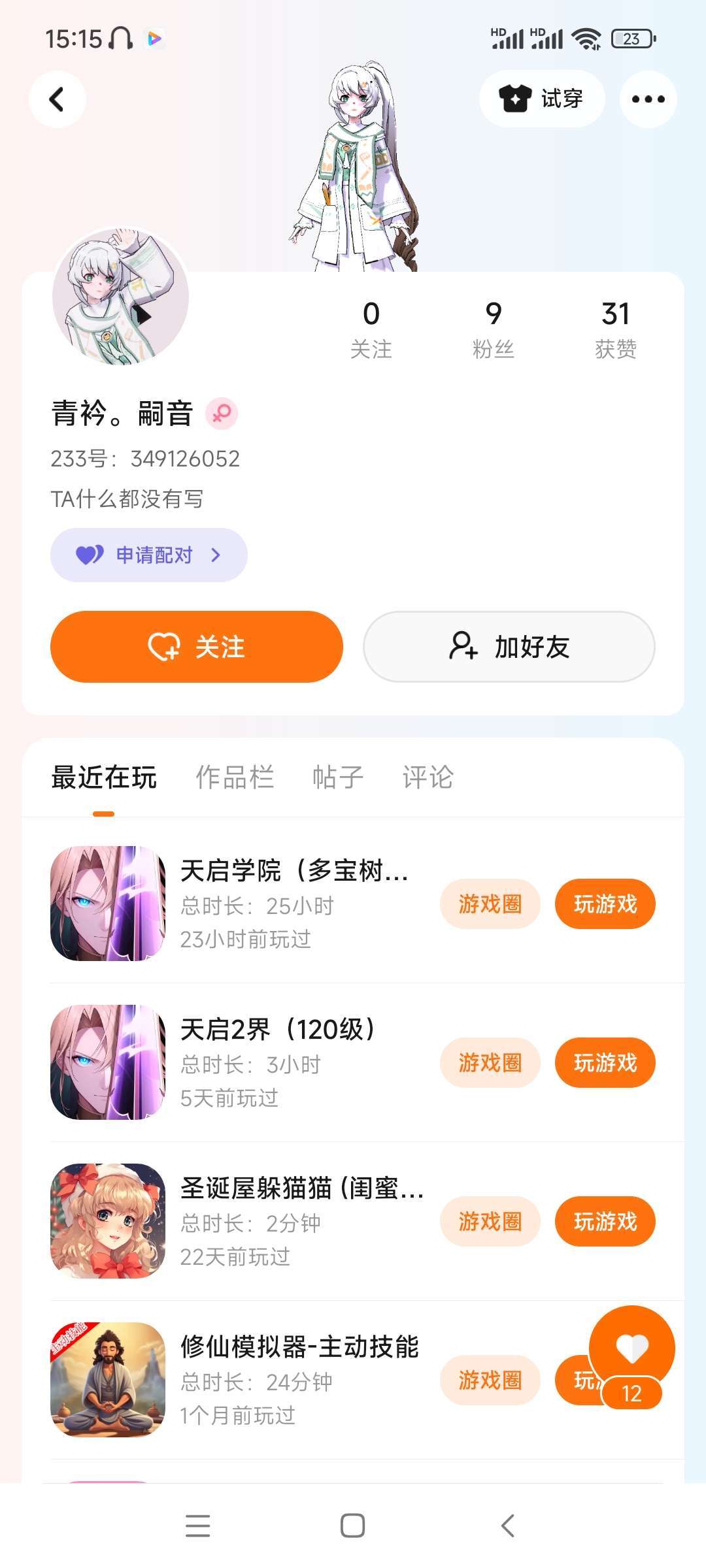Add this user via 加好友

pos(509,647)
